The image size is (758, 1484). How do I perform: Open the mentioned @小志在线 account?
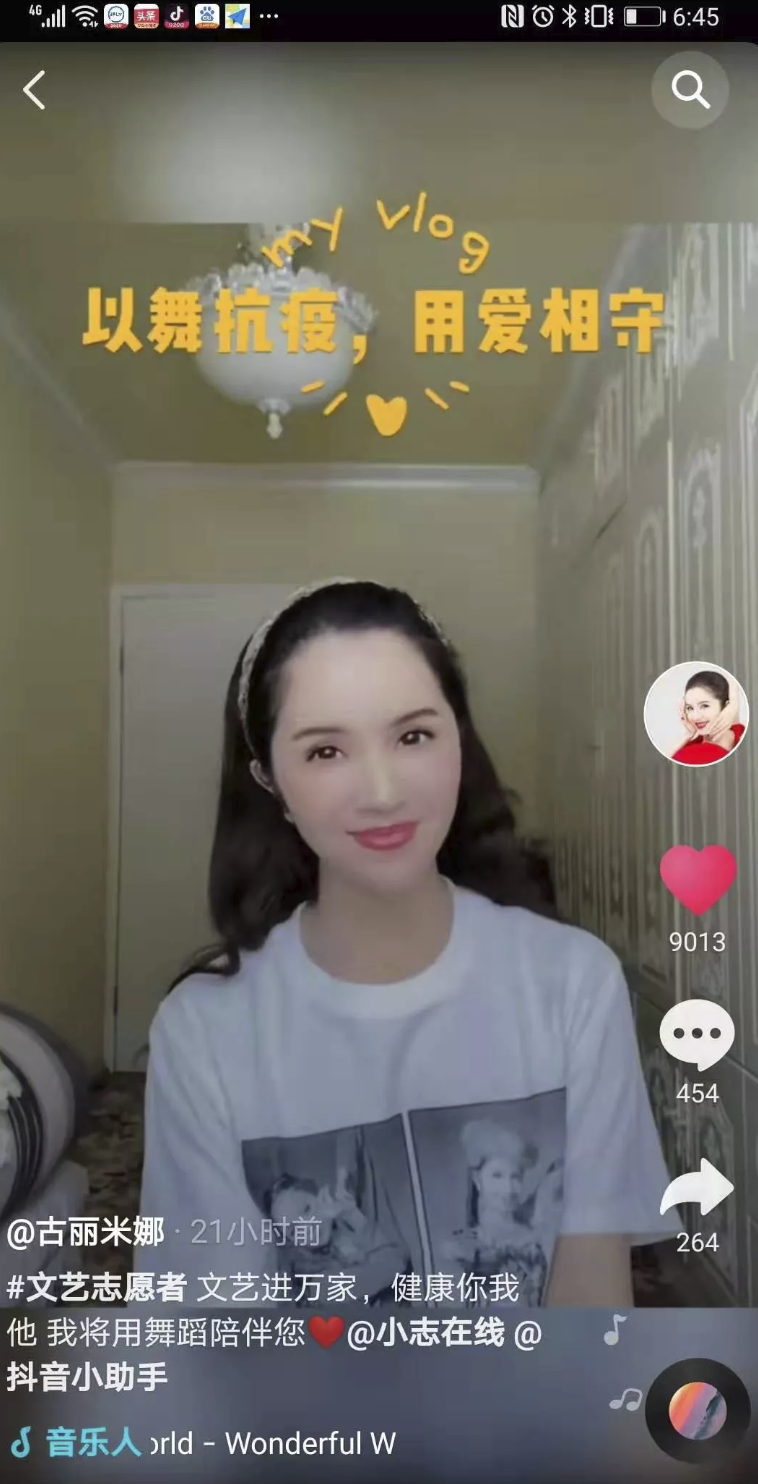point(426,1333)
